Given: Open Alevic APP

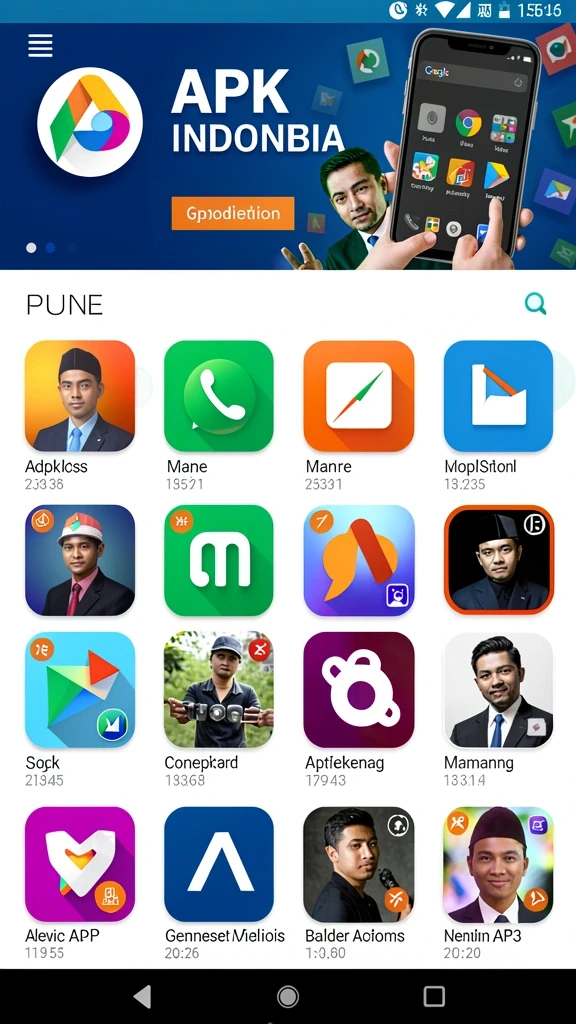Looking at the screenshot, I should 80,864.
